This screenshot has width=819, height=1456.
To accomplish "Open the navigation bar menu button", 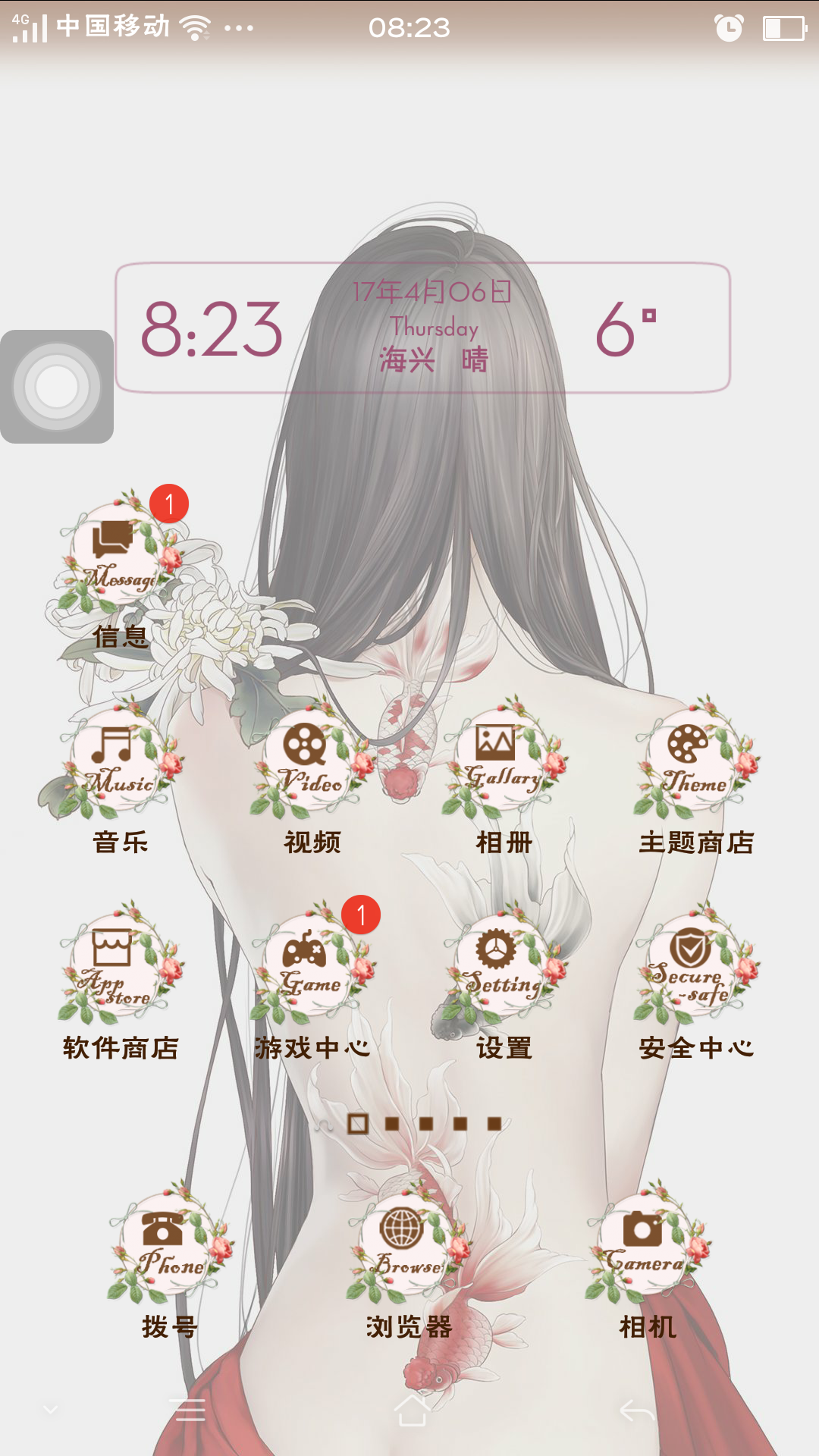I will 190,1410.
